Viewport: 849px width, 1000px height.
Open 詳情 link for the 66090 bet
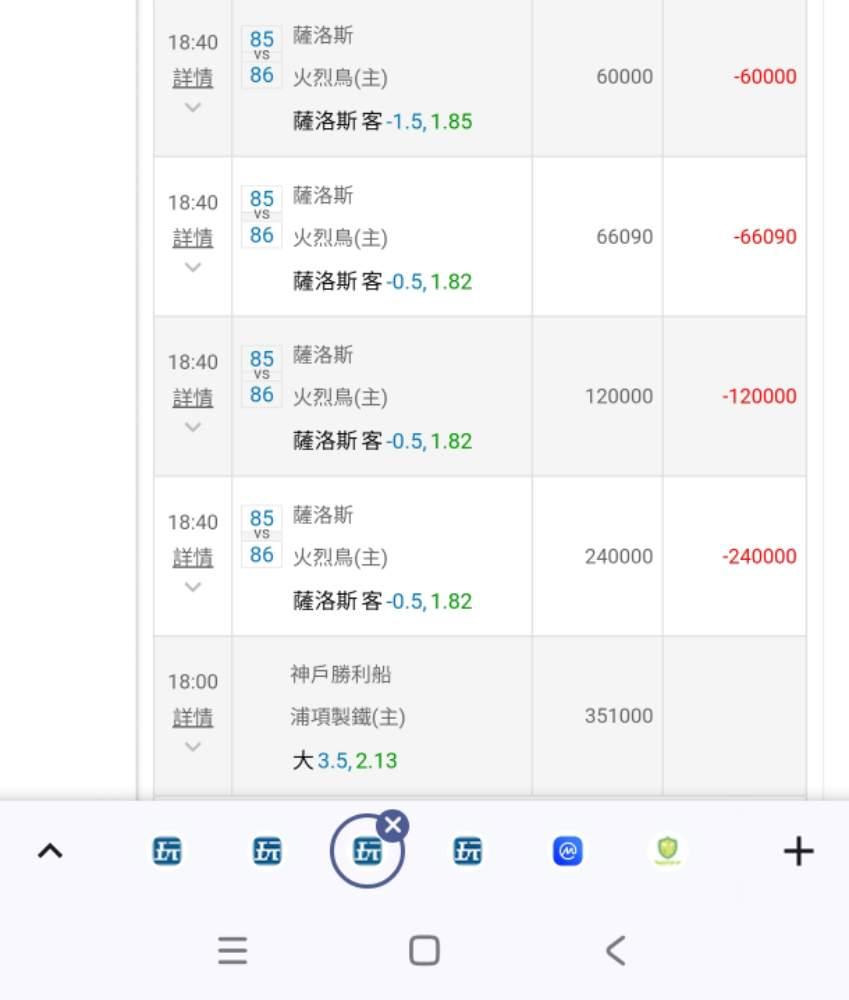pyautogui.click(x=193, y=238)
